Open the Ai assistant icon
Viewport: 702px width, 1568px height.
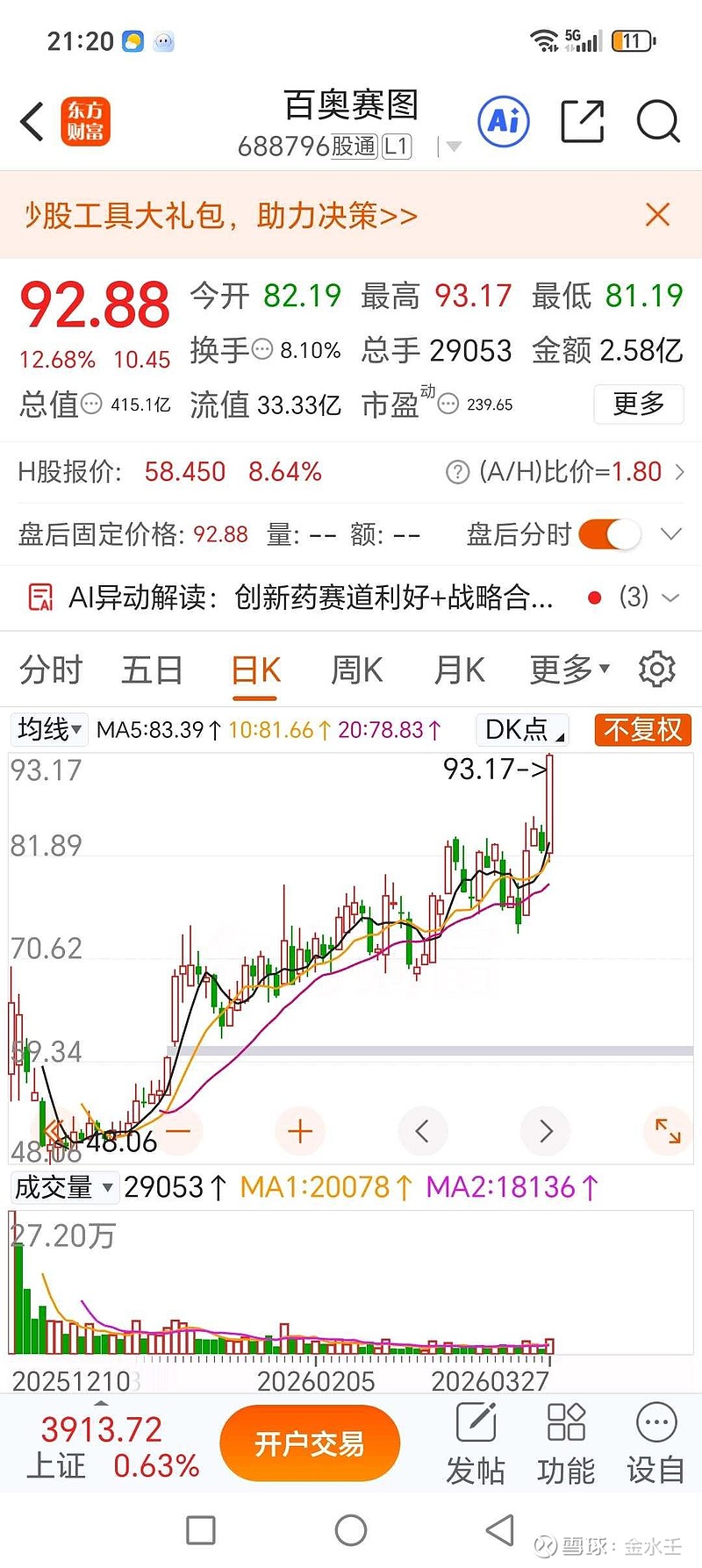point(504,121)
